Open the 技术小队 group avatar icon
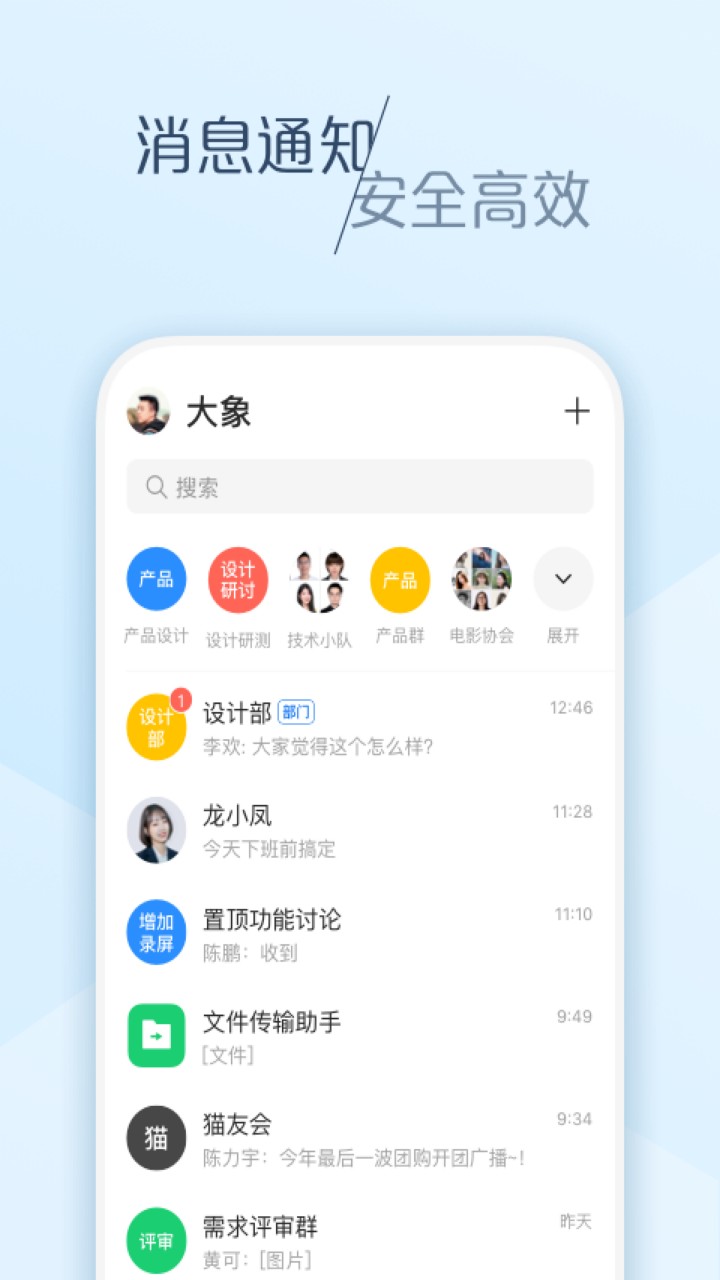Viewport: 720px width, 1280px height. (x=318, y=579)
